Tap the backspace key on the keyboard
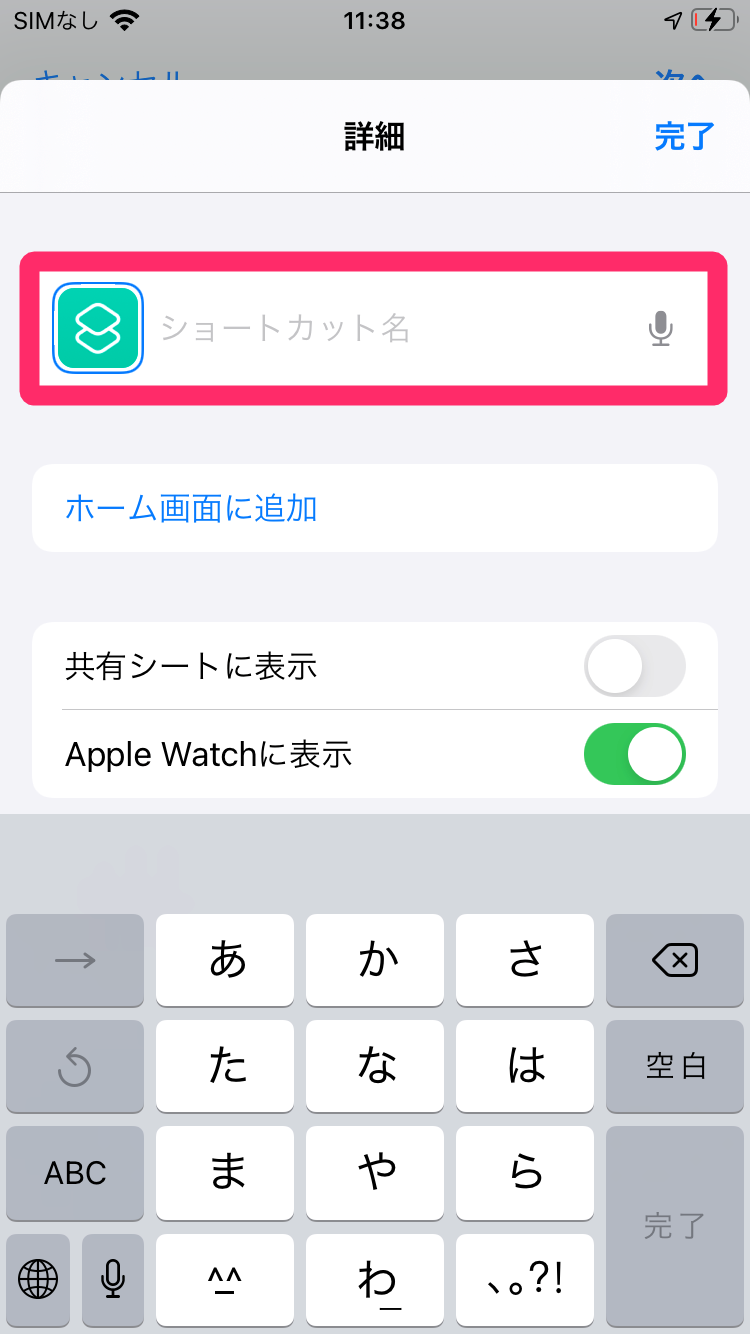Image resolution: width=750 pixels, height=1334 pixels. tap(675, 960)
